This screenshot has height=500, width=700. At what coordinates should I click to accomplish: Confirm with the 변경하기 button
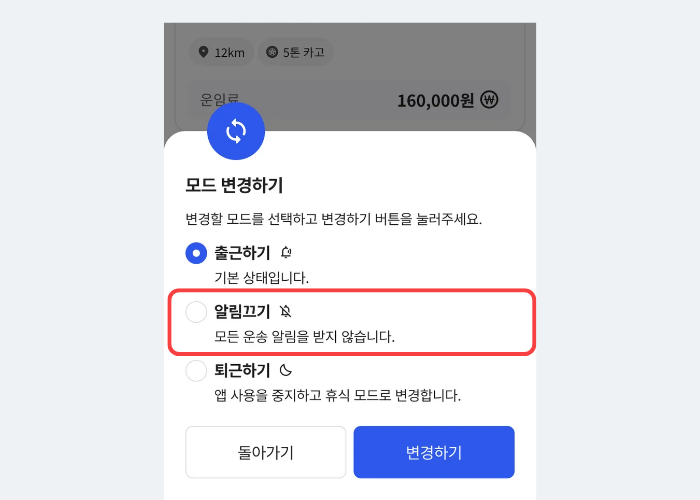click(434, 452)
